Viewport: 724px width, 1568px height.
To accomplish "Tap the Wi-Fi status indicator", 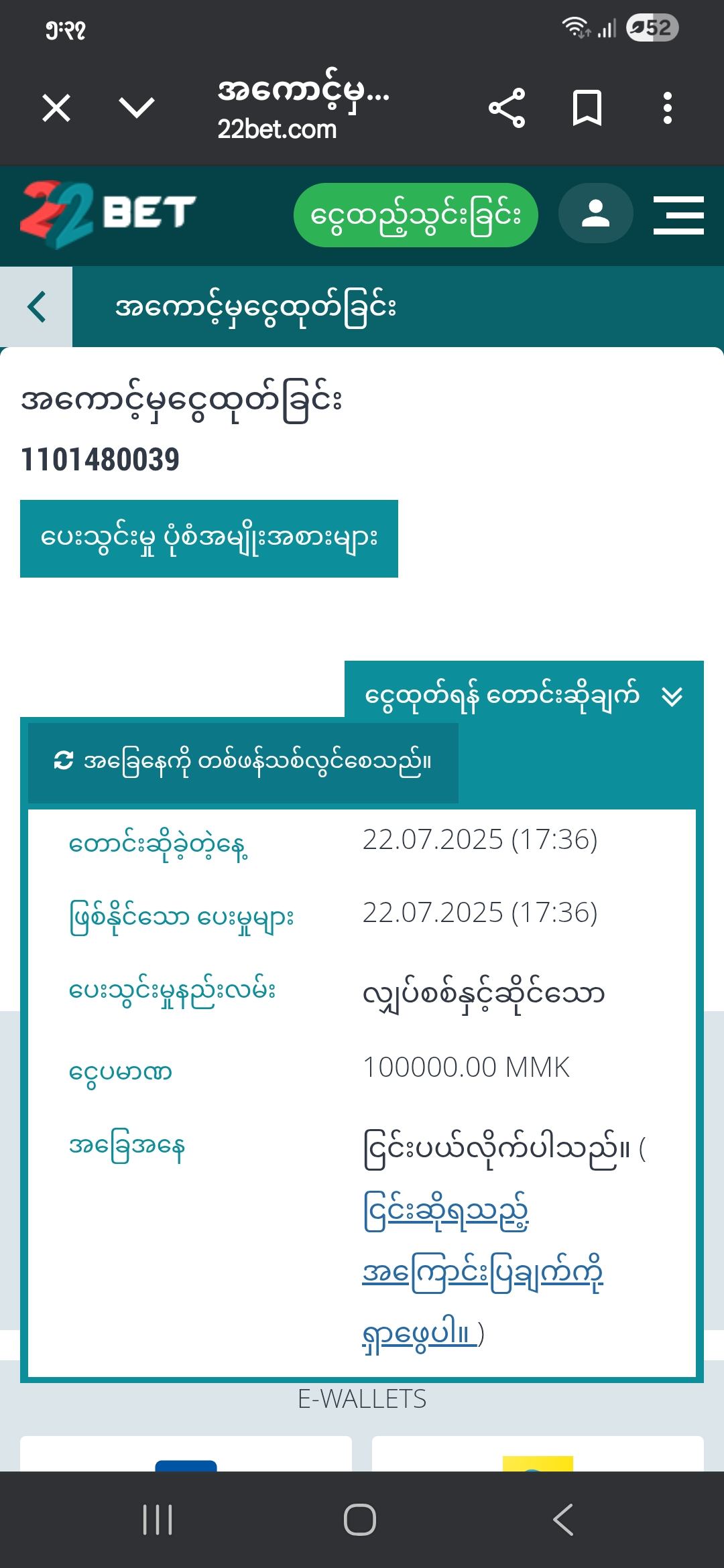I will (573, 25).
